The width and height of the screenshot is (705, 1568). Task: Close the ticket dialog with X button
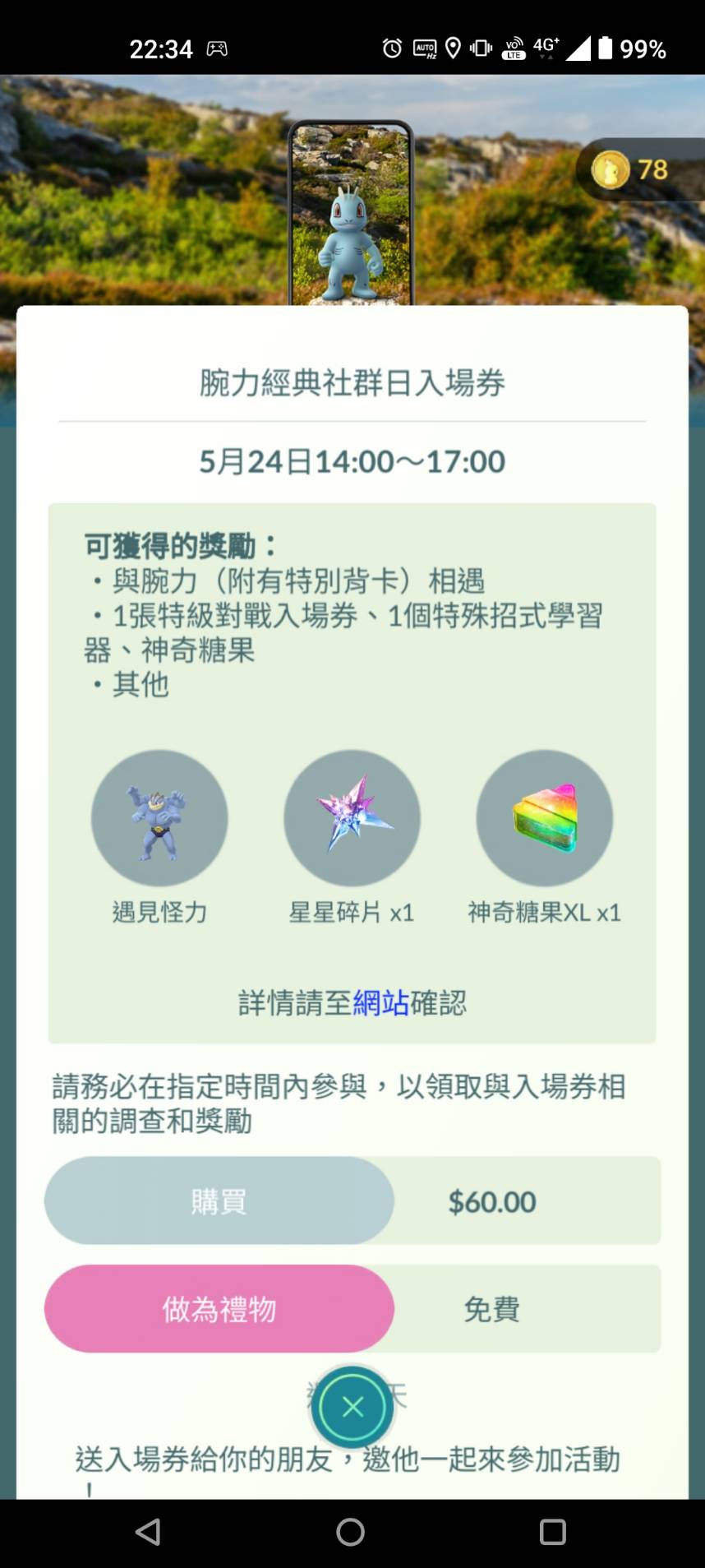[x=352, y=1407]
